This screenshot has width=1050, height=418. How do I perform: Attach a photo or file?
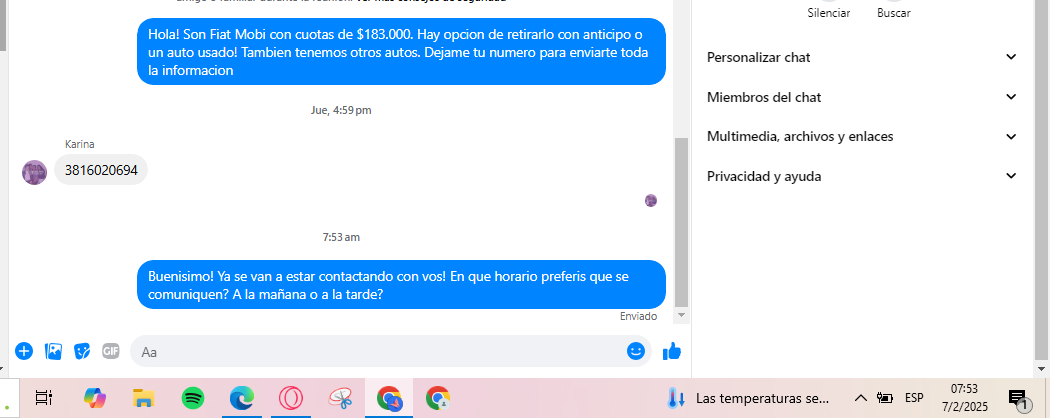point(54,351)
